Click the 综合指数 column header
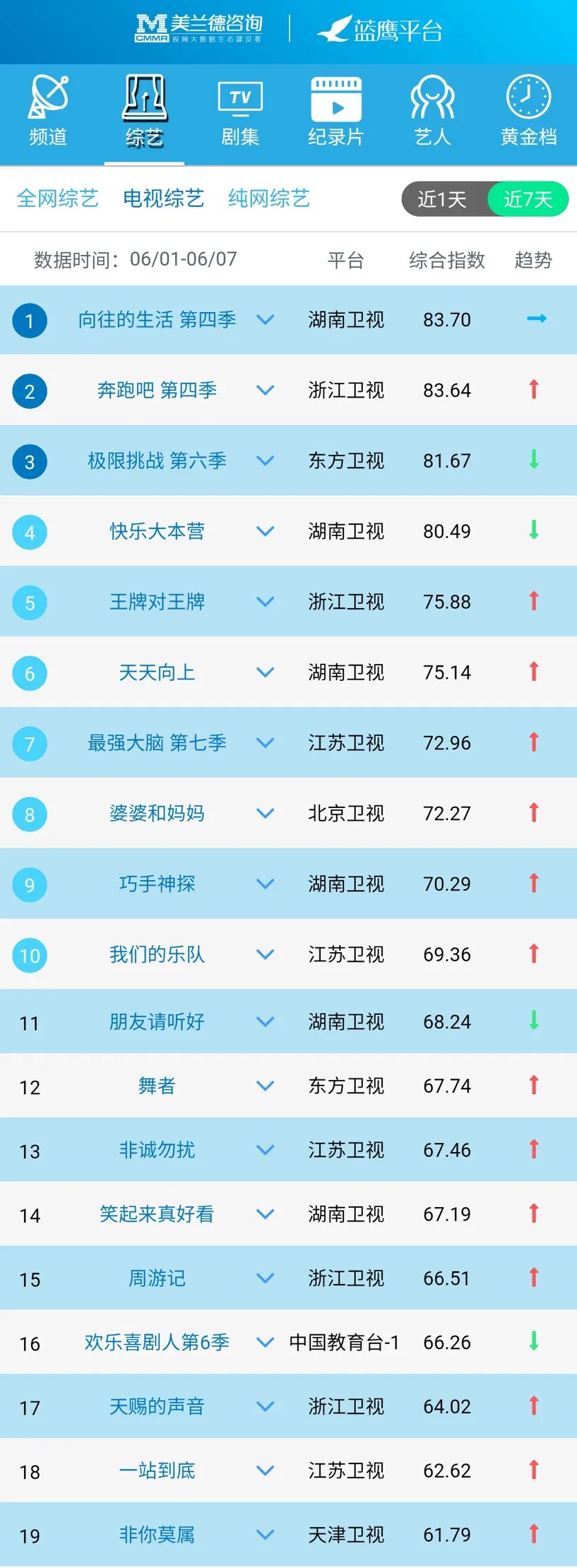The width and height of the screenshot is (577, 1568). pyautogui.click(x=446, y=261)
